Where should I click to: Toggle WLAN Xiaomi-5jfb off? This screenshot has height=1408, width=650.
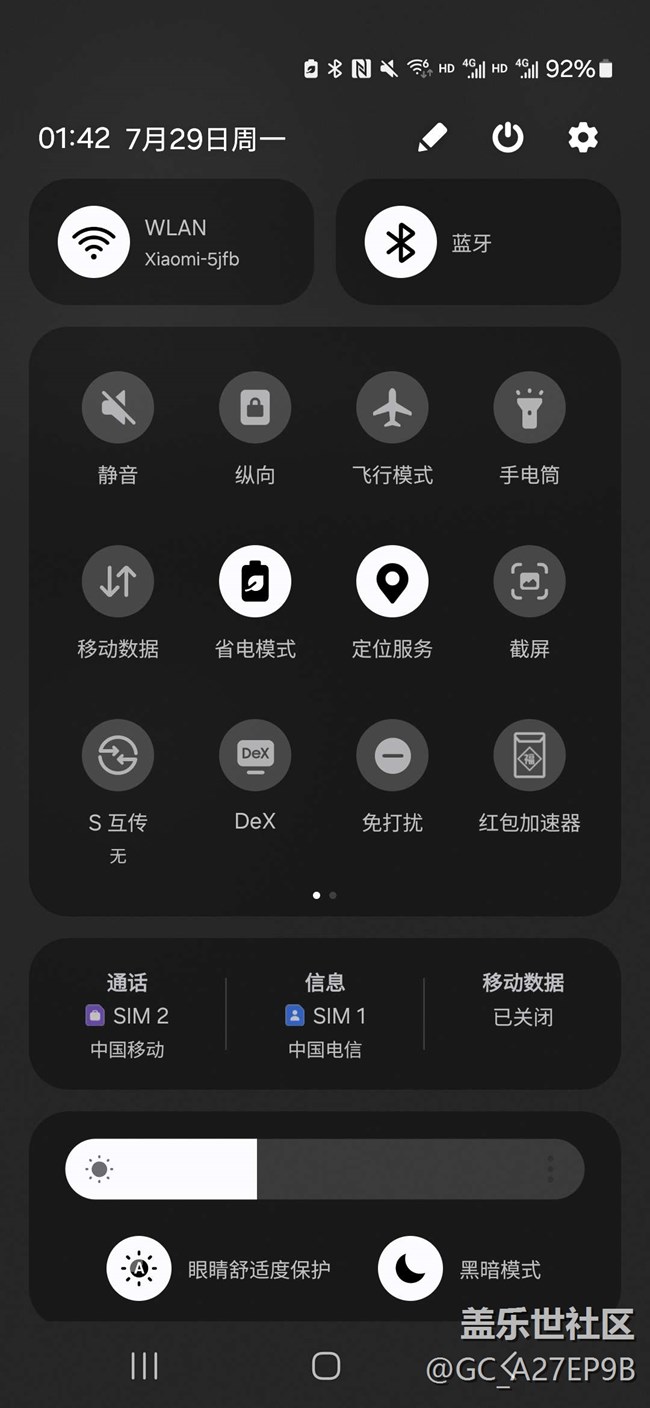(x=94, y=242)
